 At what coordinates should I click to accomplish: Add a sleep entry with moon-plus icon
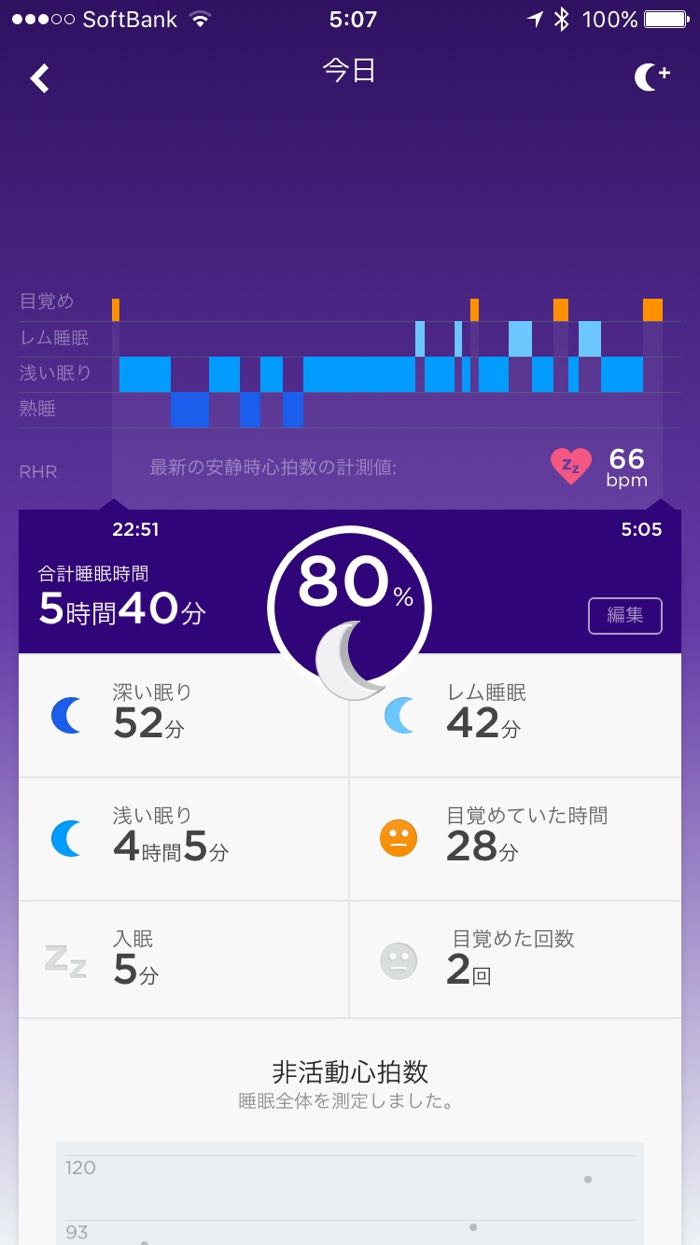tap(651, 77)
